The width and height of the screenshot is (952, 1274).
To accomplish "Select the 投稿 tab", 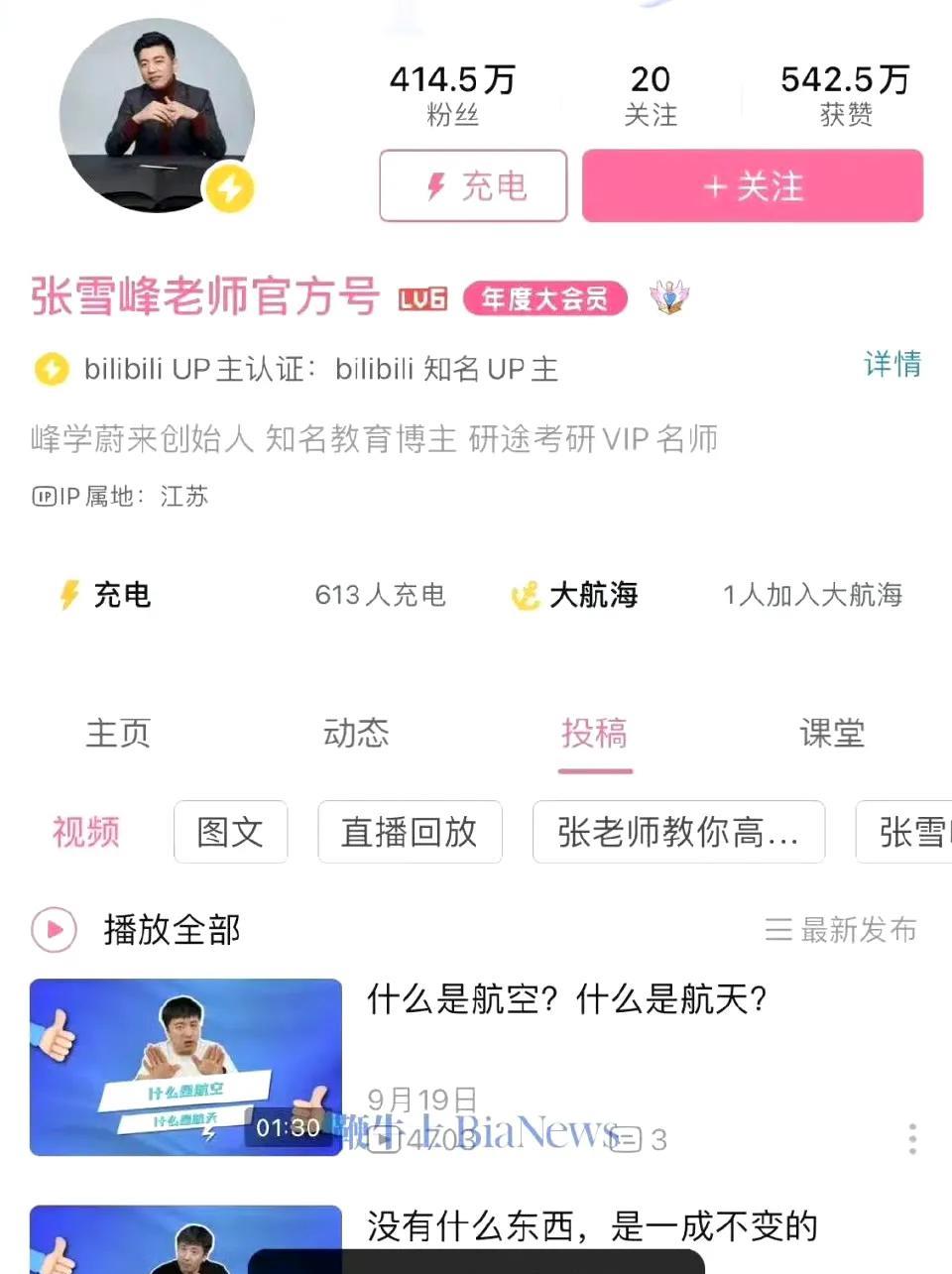I will tap(594, 734).
